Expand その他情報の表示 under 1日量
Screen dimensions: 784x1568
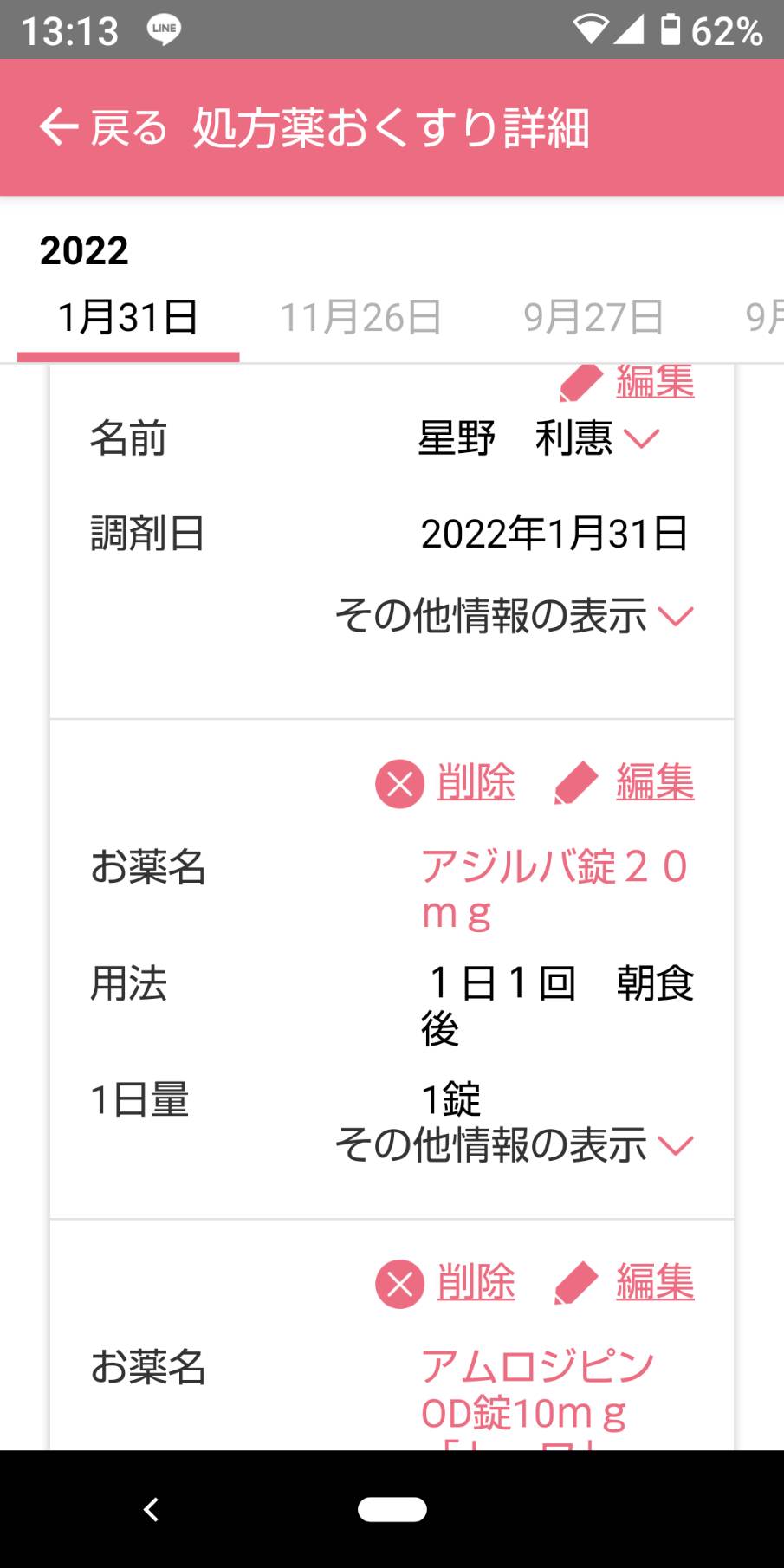(x=515, y=1145)
